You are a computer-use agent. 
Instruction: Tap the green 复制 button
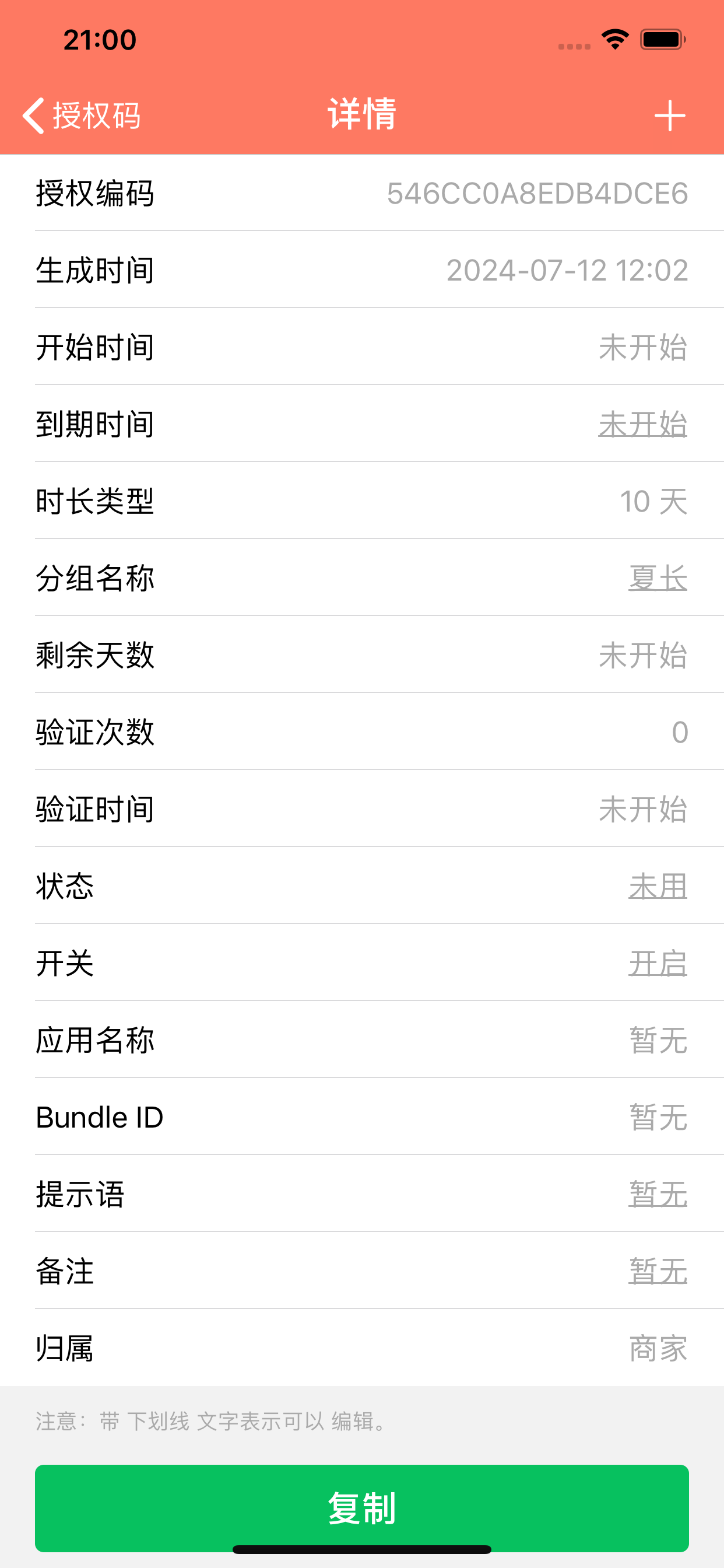click(x=361, y=1507)
